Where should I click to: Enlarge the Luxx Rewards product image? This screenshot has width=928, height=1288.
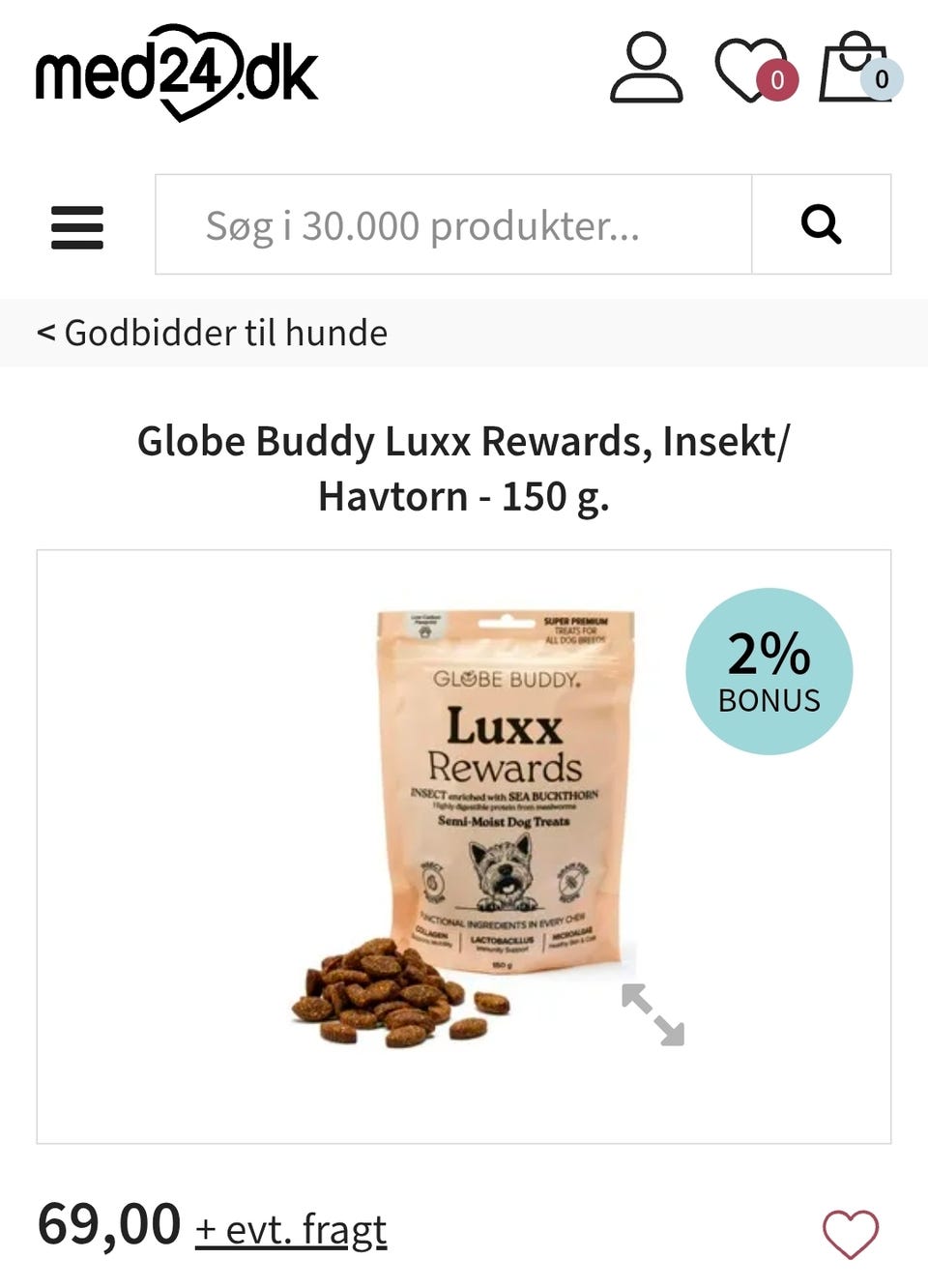(x=652, y=1014)
